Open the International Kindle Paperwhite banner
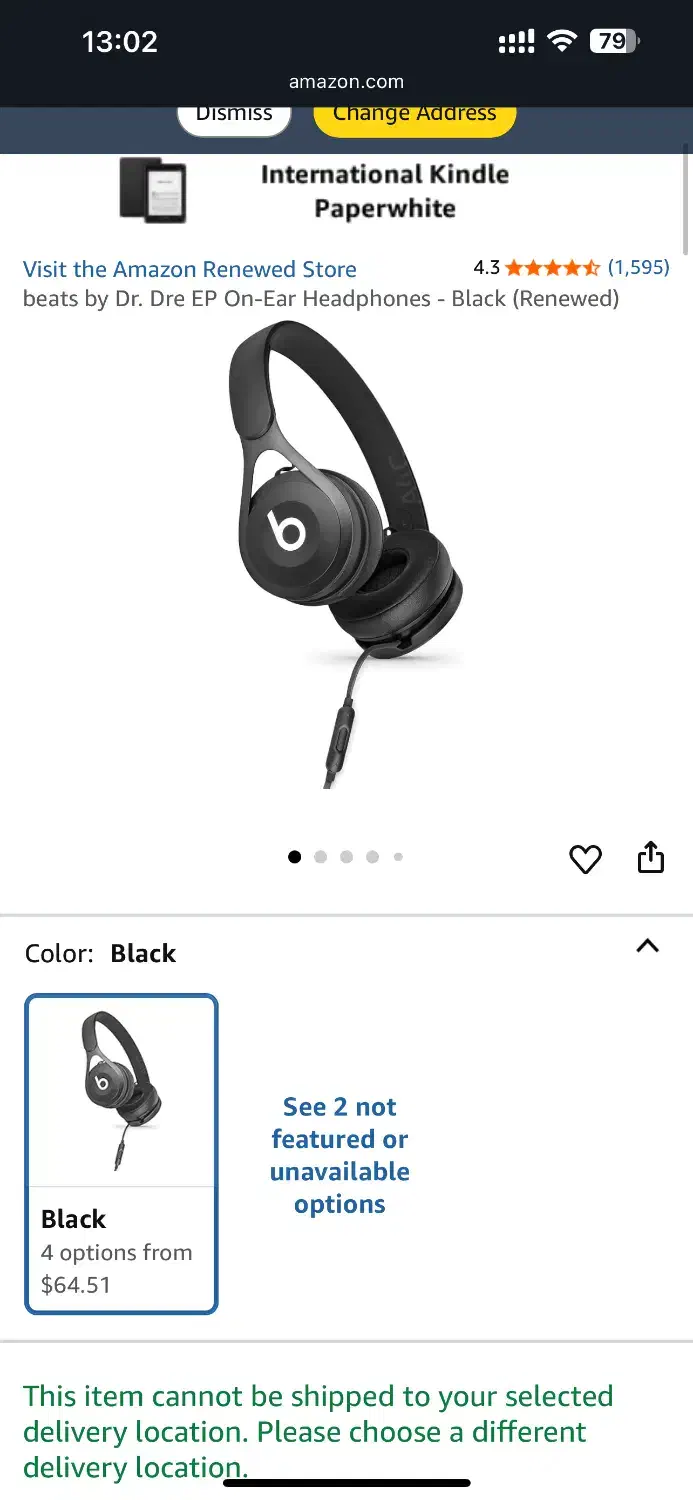Screen dimensions: 693x1500 [x=346, y=191]
